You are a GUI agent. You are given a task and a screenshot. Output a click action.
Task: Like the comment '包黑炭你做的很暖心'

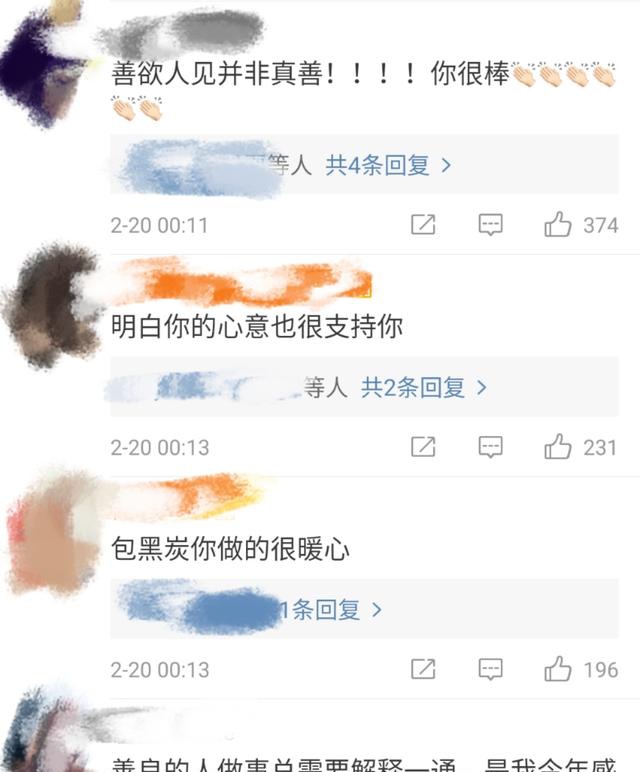click(558, 669)
